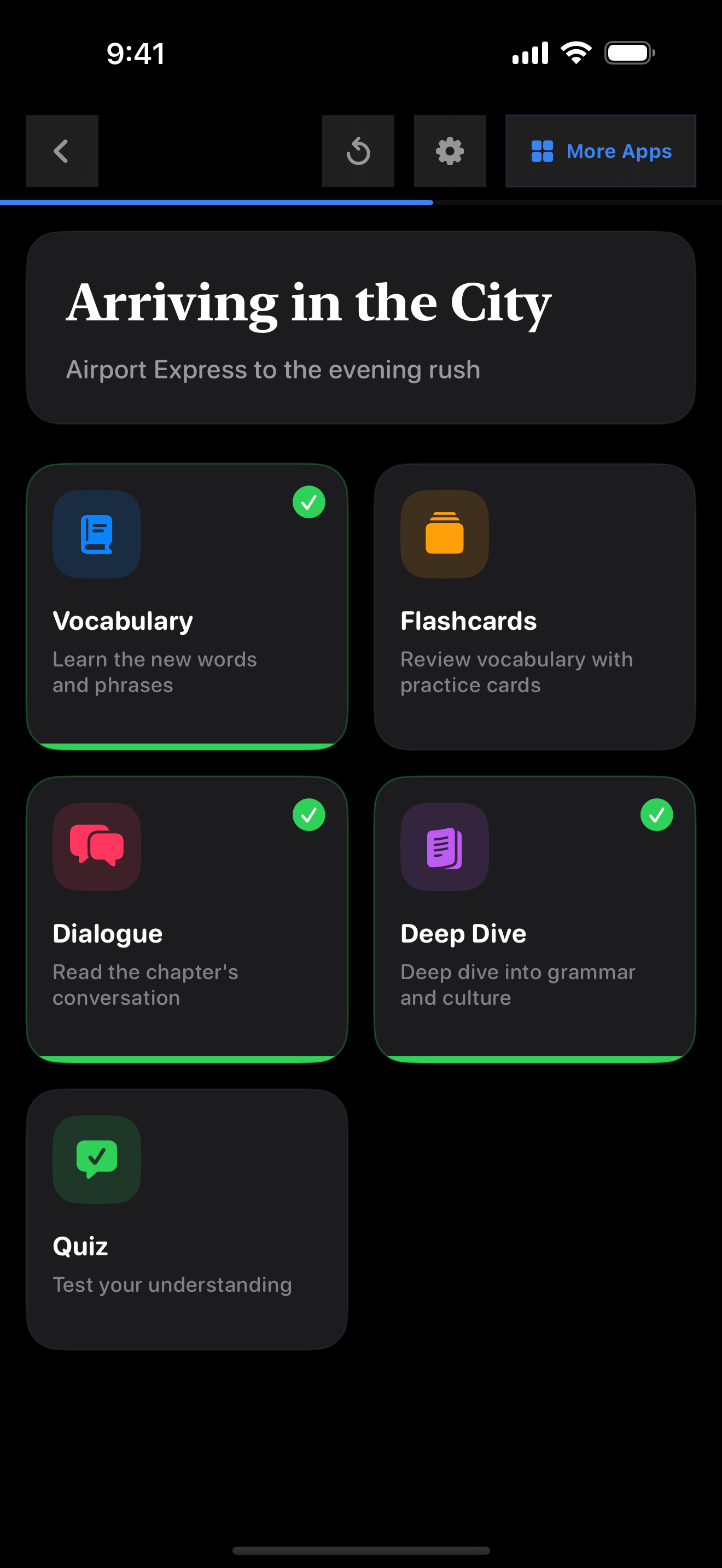
Task: Select the Deep Dive card
Action: click(534, 919)
